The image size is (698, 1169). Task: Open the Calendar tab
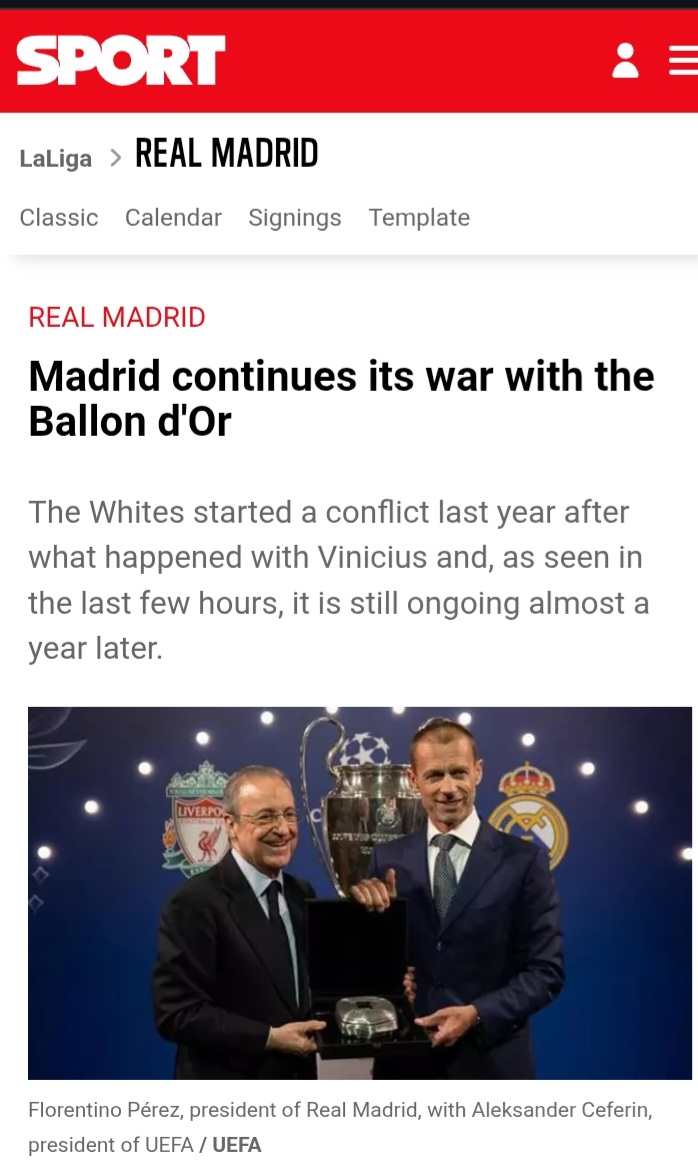(x=173, y=218)
